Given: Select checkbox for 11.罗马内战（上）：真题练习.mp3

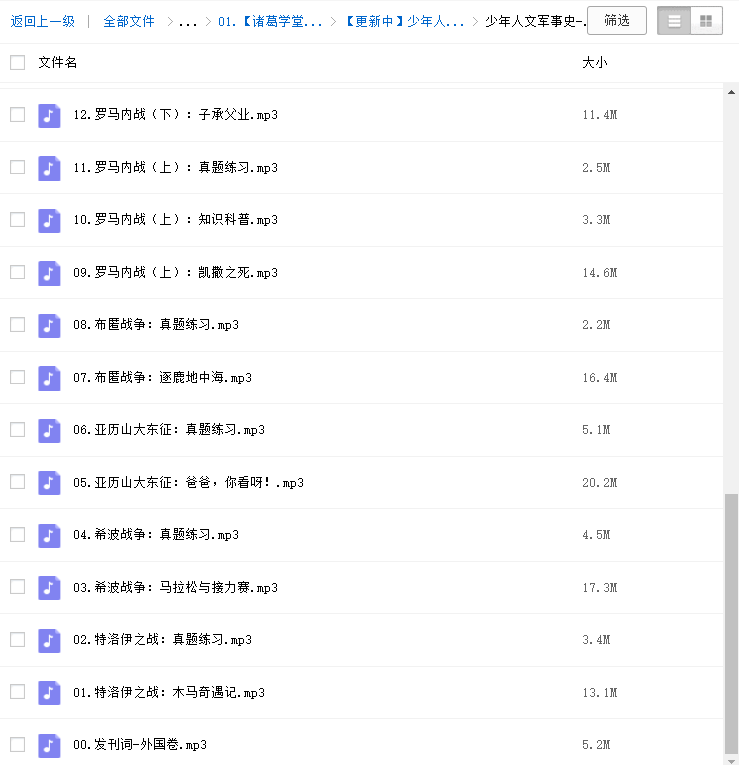Looking at the screenshot, I should (x=17, y=167).
